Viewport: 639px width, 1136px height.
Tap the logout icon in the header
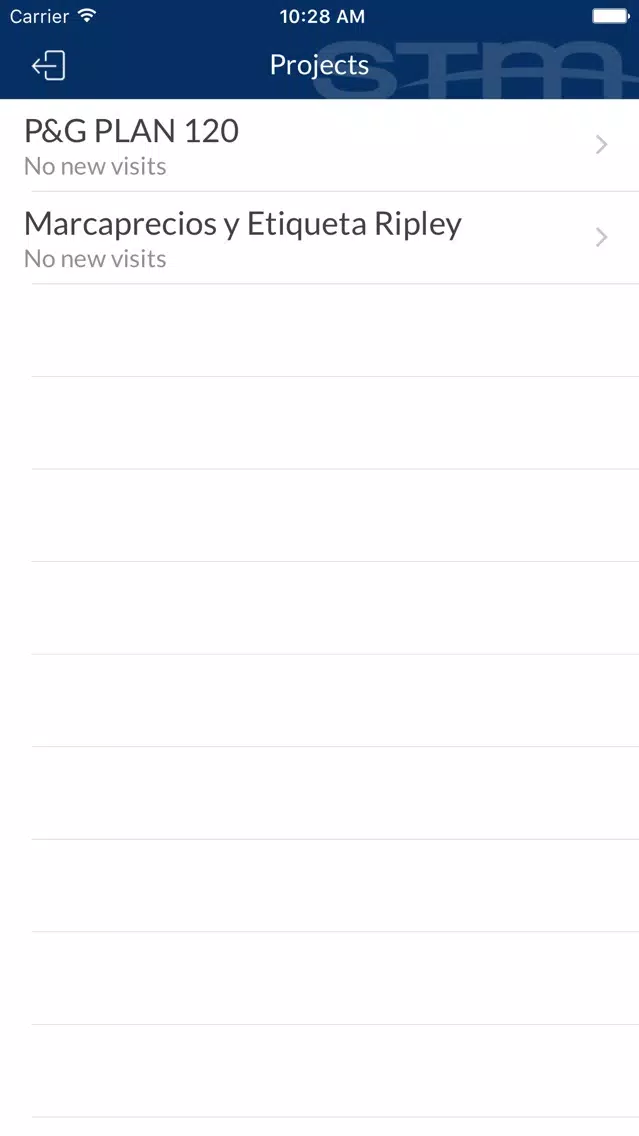click(x=49, y=66)
